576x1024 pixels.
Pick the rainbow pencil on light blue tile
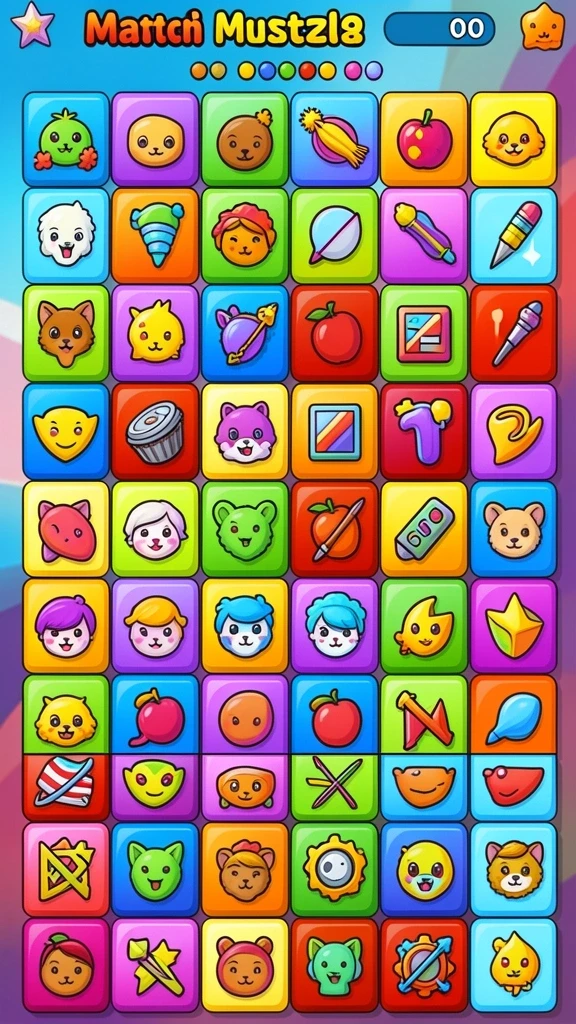pyautogui.click(x=513, y=236)
